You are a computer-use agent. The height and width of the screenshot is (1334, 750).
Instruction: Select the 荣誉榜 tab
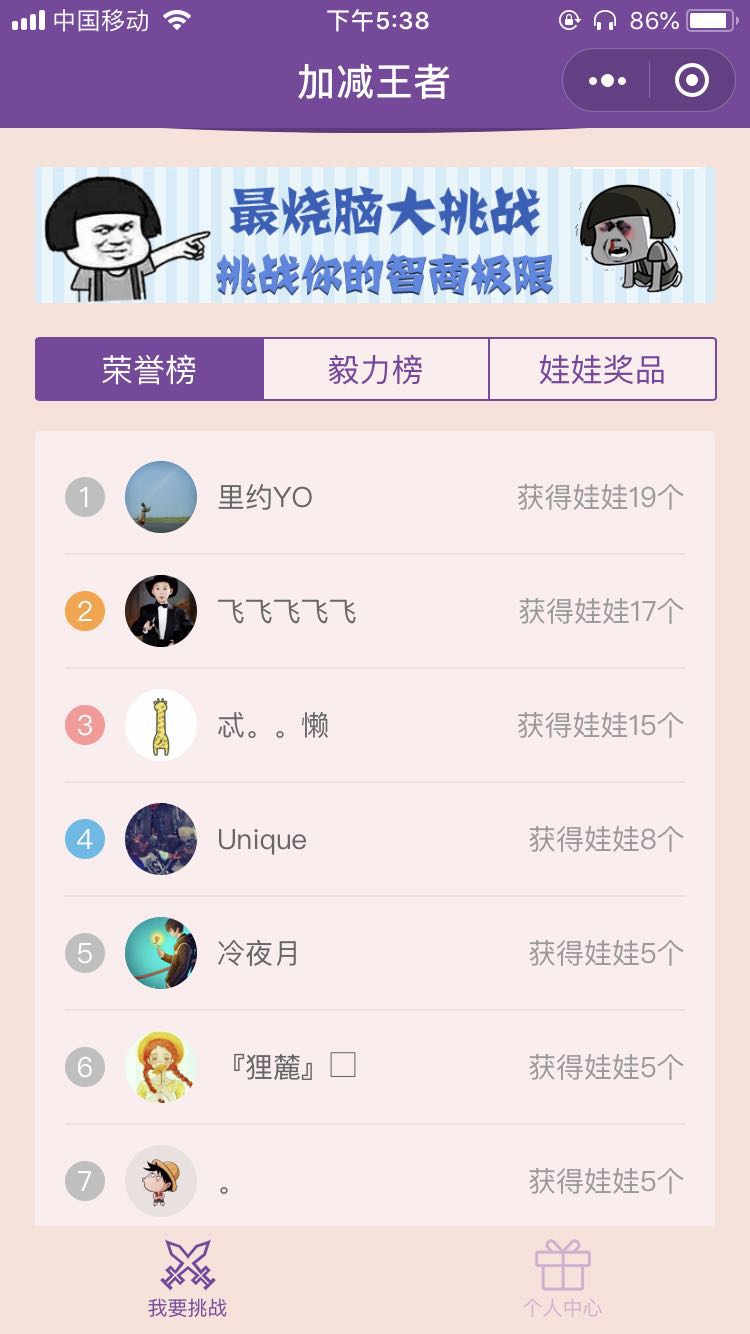pyautogui.click(x=149, y=369)
